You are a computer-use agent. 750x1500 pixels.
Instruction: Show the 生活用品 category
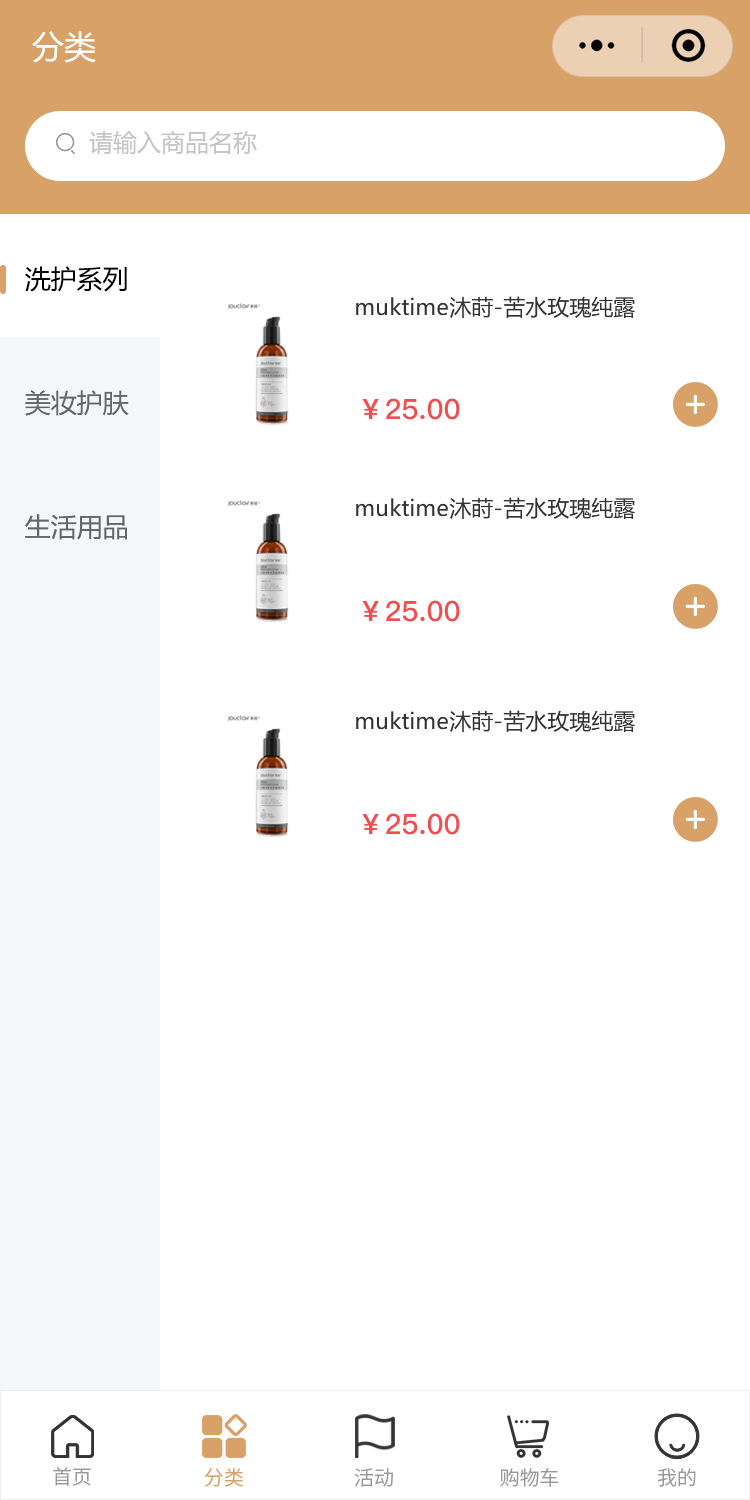[77, 527]
